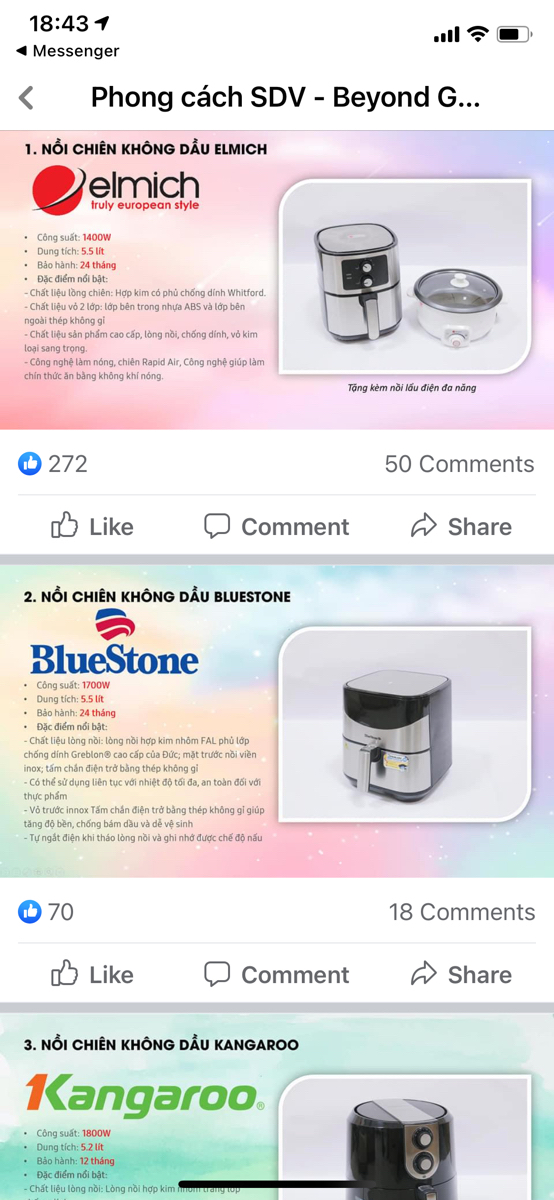Comment on the BlueStone air fryer post
Viewport: 554px width, 1200px height.
click(276, 974)
